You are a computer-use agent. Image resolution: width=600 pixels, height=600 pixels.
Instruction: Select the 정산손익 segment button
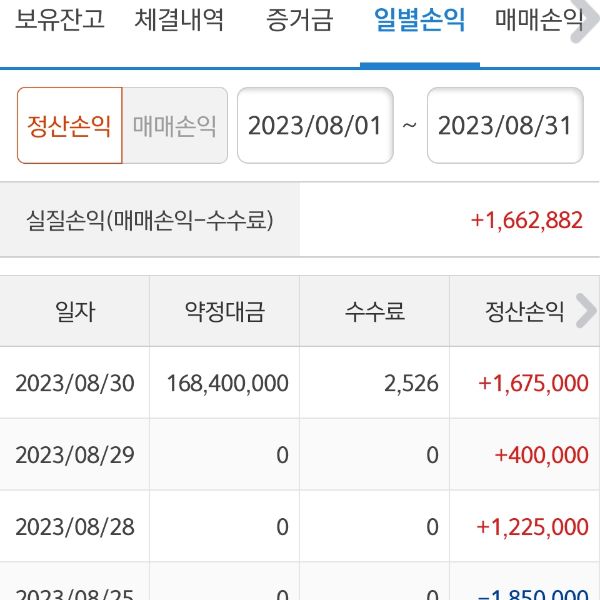click(x=69, y=126)
